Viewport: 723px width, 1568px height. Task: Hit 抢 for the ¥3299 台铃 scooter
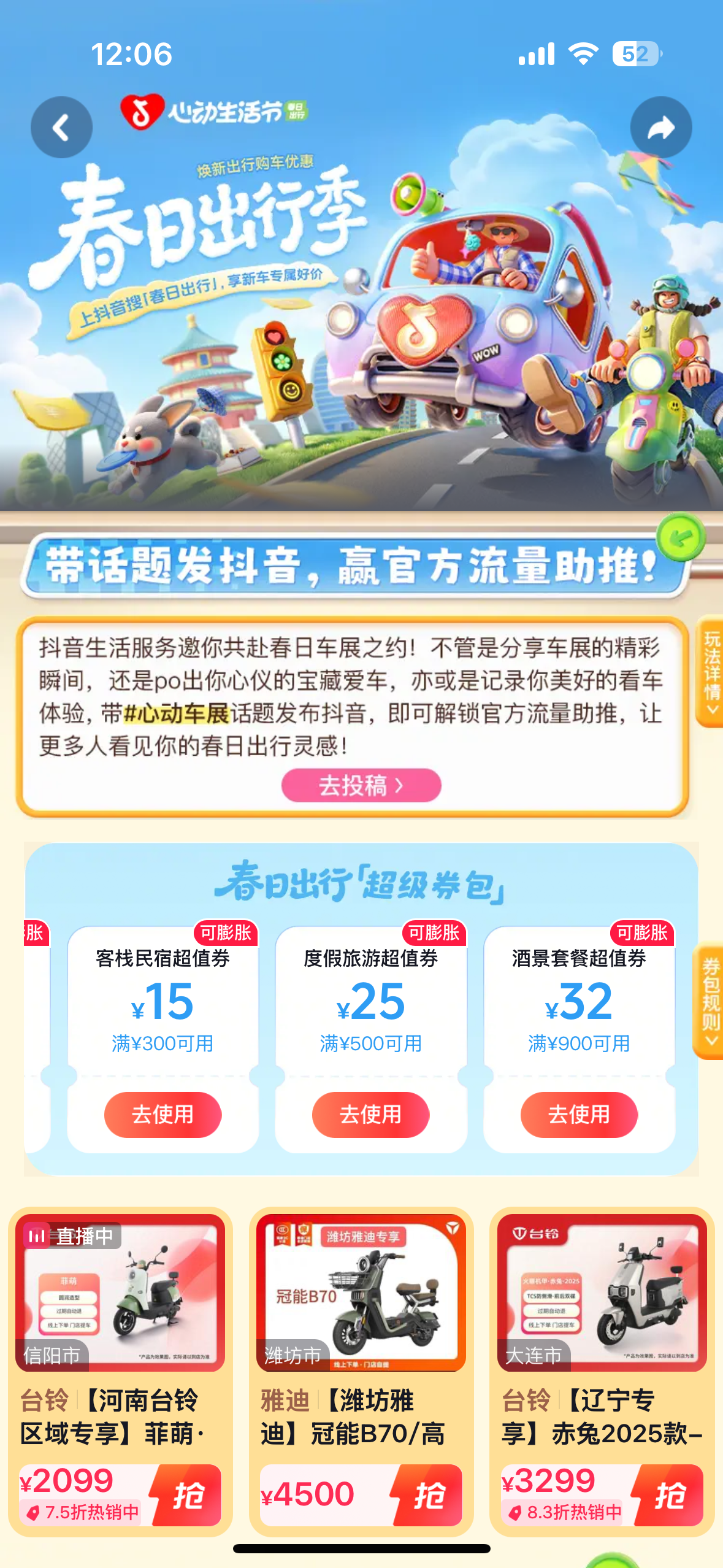tap(669, 1495)
